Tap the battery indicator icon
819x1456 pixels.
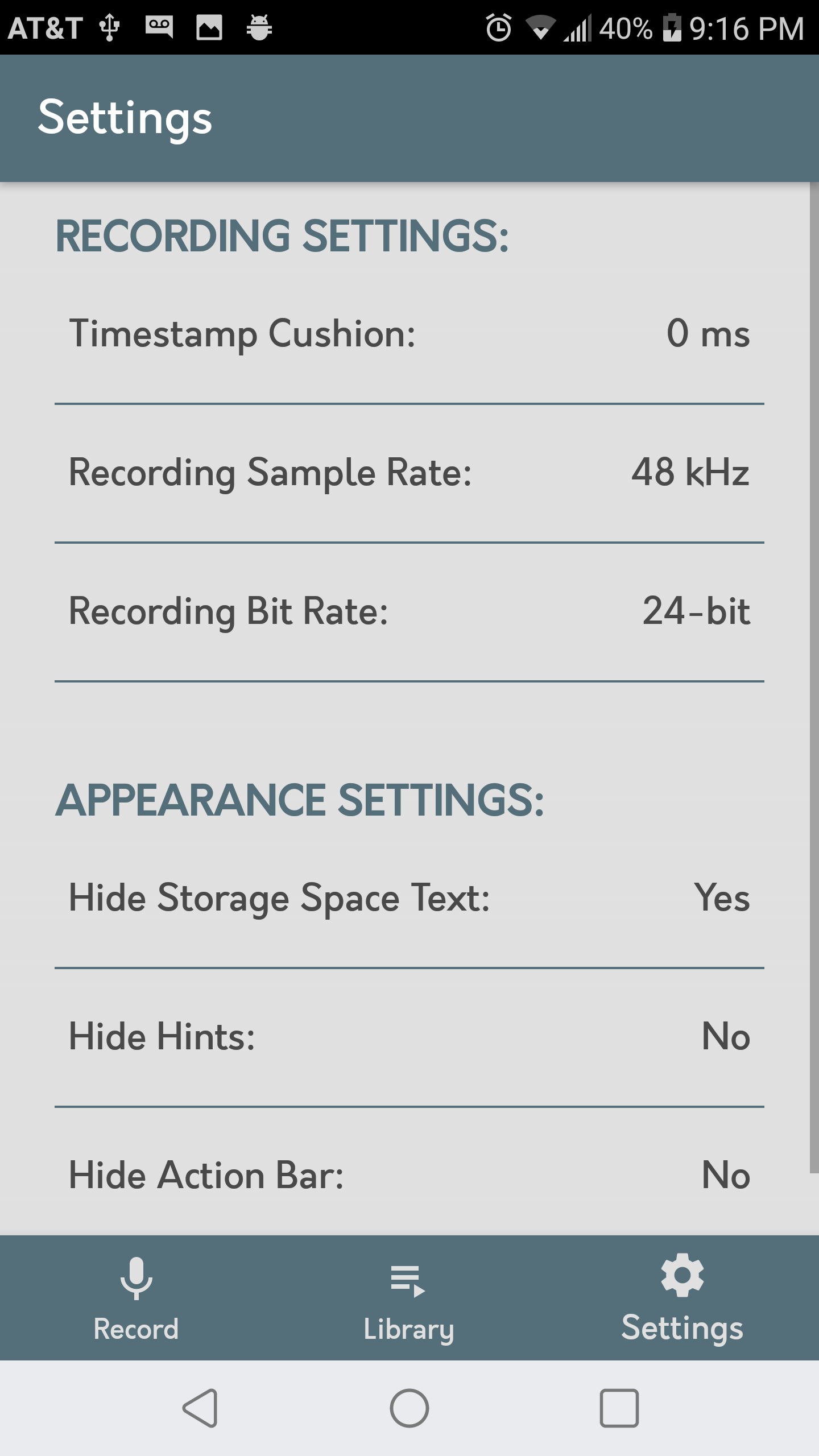673,27
